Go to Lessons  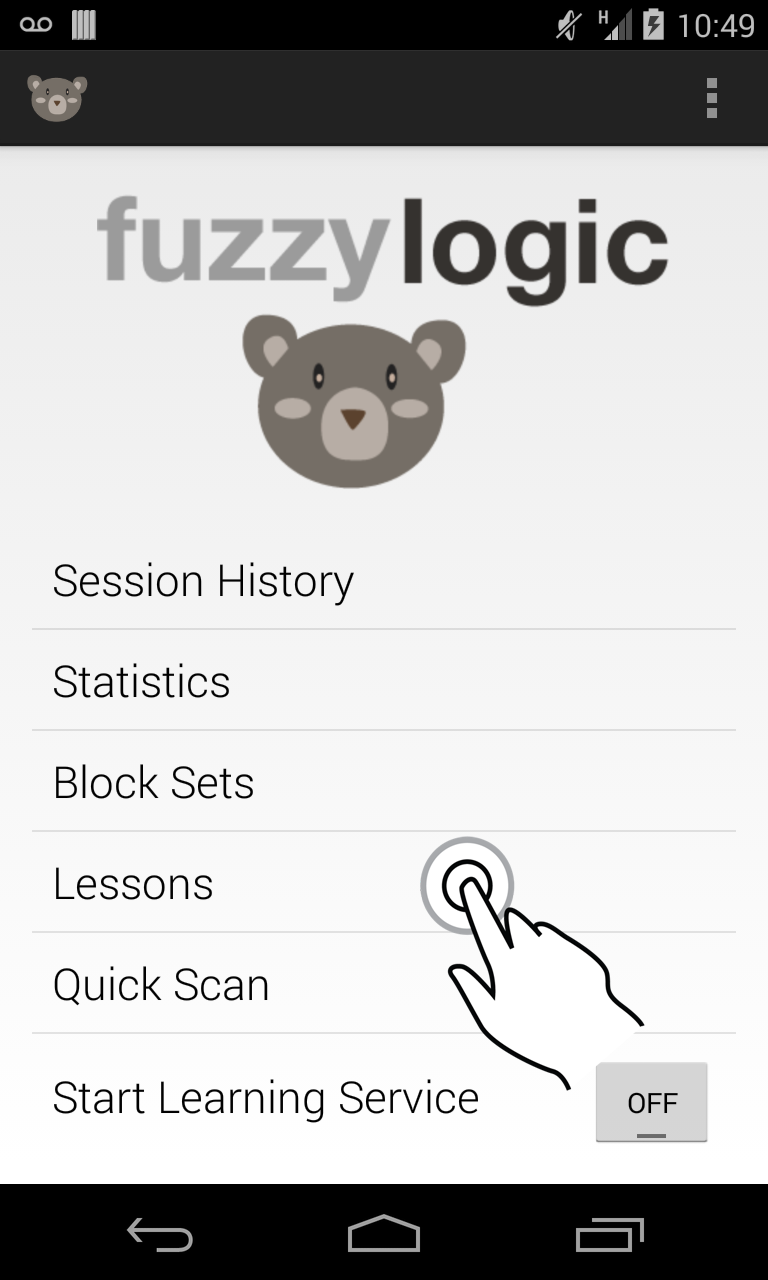pos(384,883)
